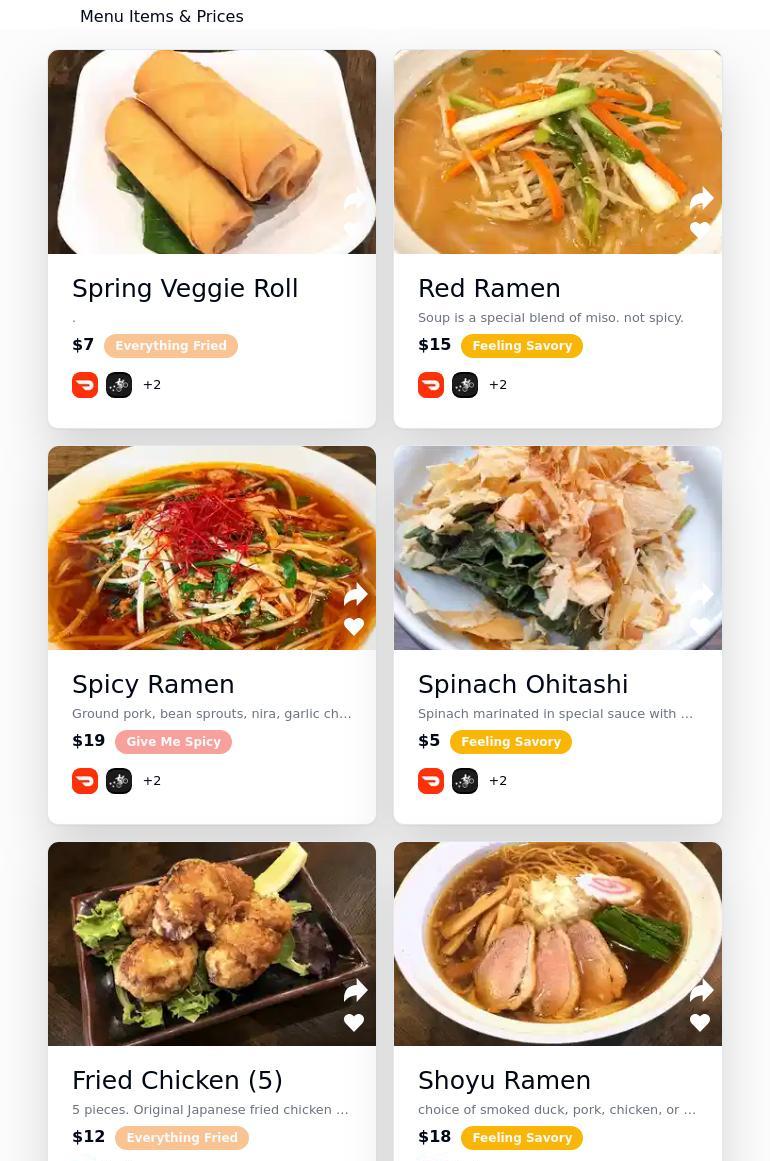Open DoorDash icon under Spicy Ramen
The width and height of the screenshot is (770, 1161).
tap(85, 781)
